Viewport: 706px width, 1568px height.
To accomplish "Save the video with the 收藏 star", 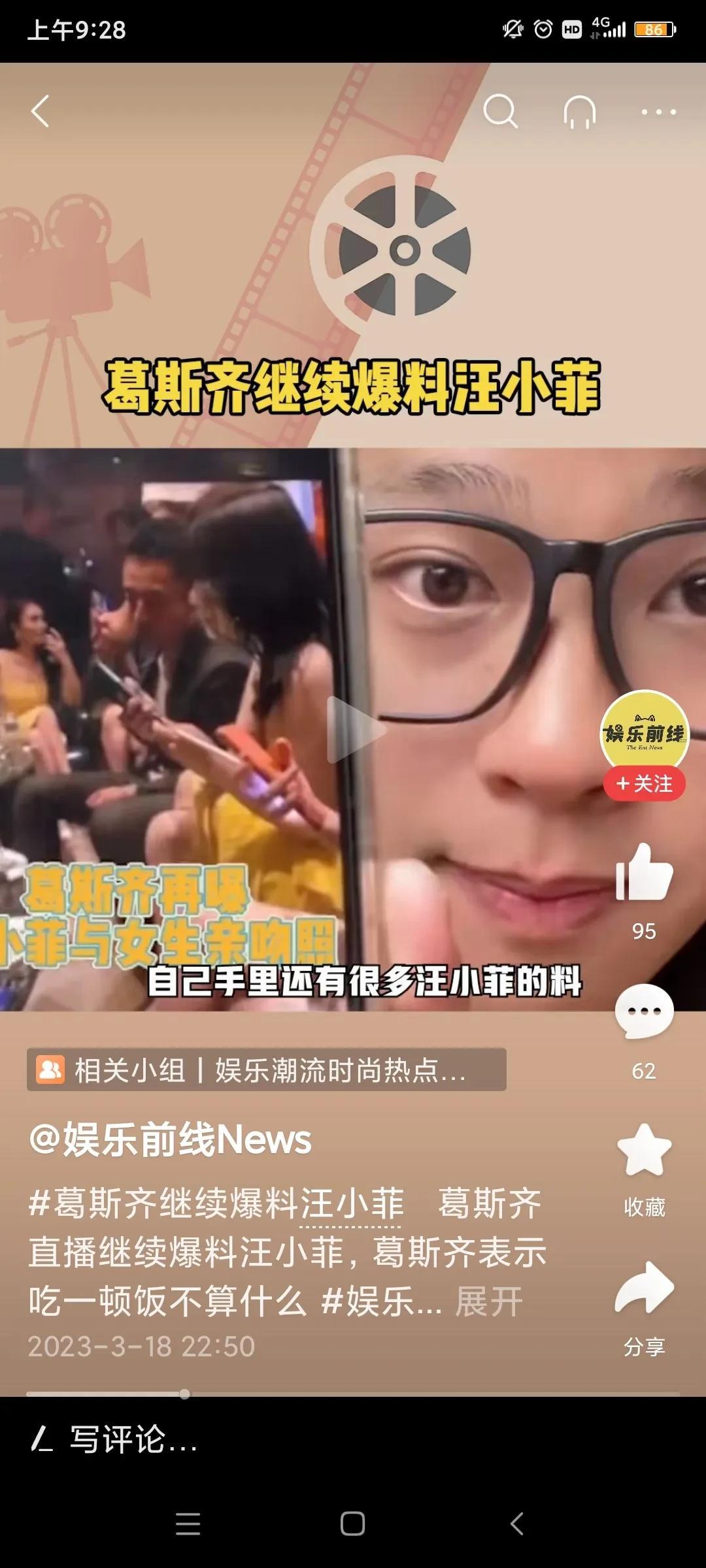I will coord(644,1151).
